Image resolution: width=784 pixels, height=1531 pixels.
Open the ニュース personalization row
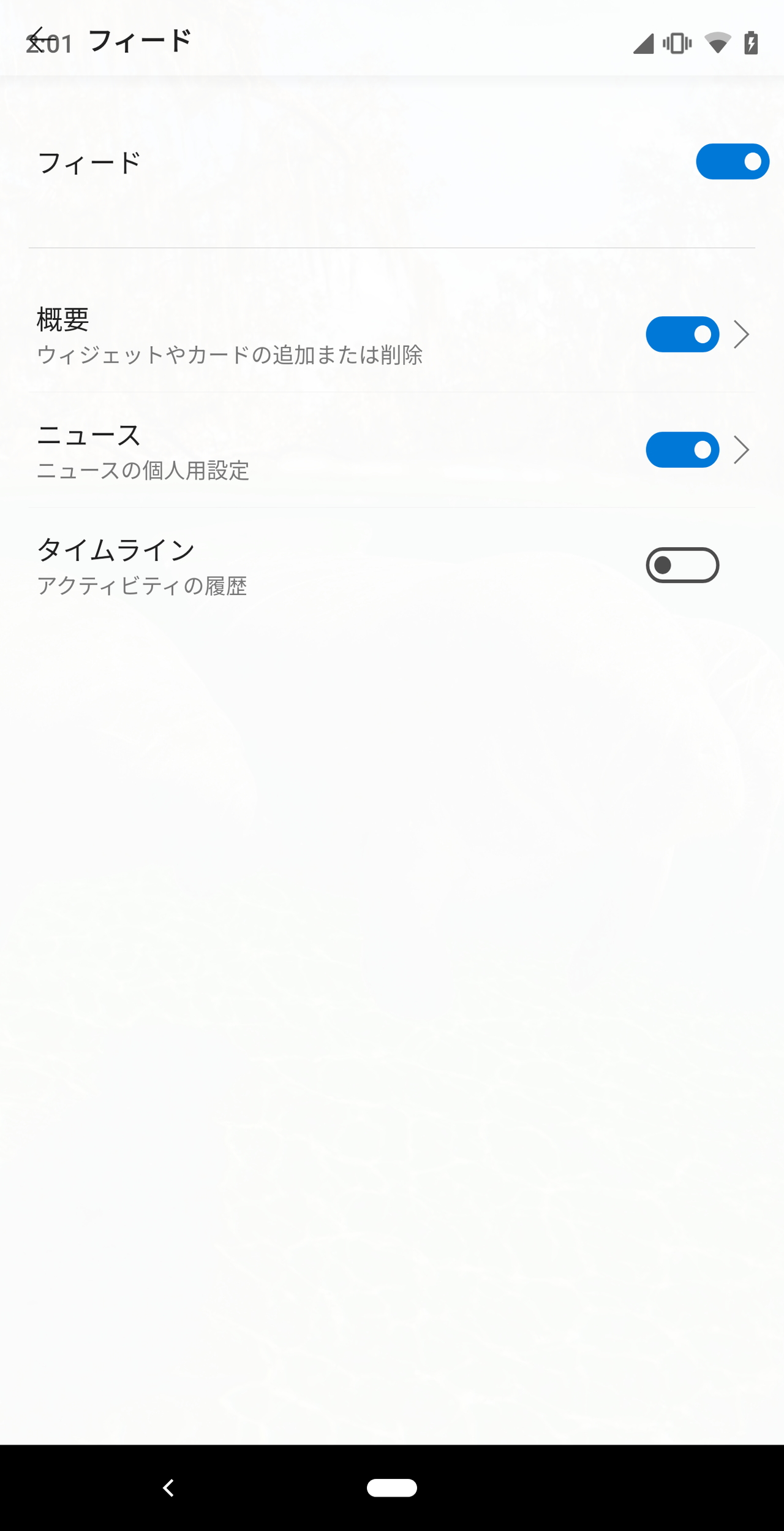(x=245, y=449)
